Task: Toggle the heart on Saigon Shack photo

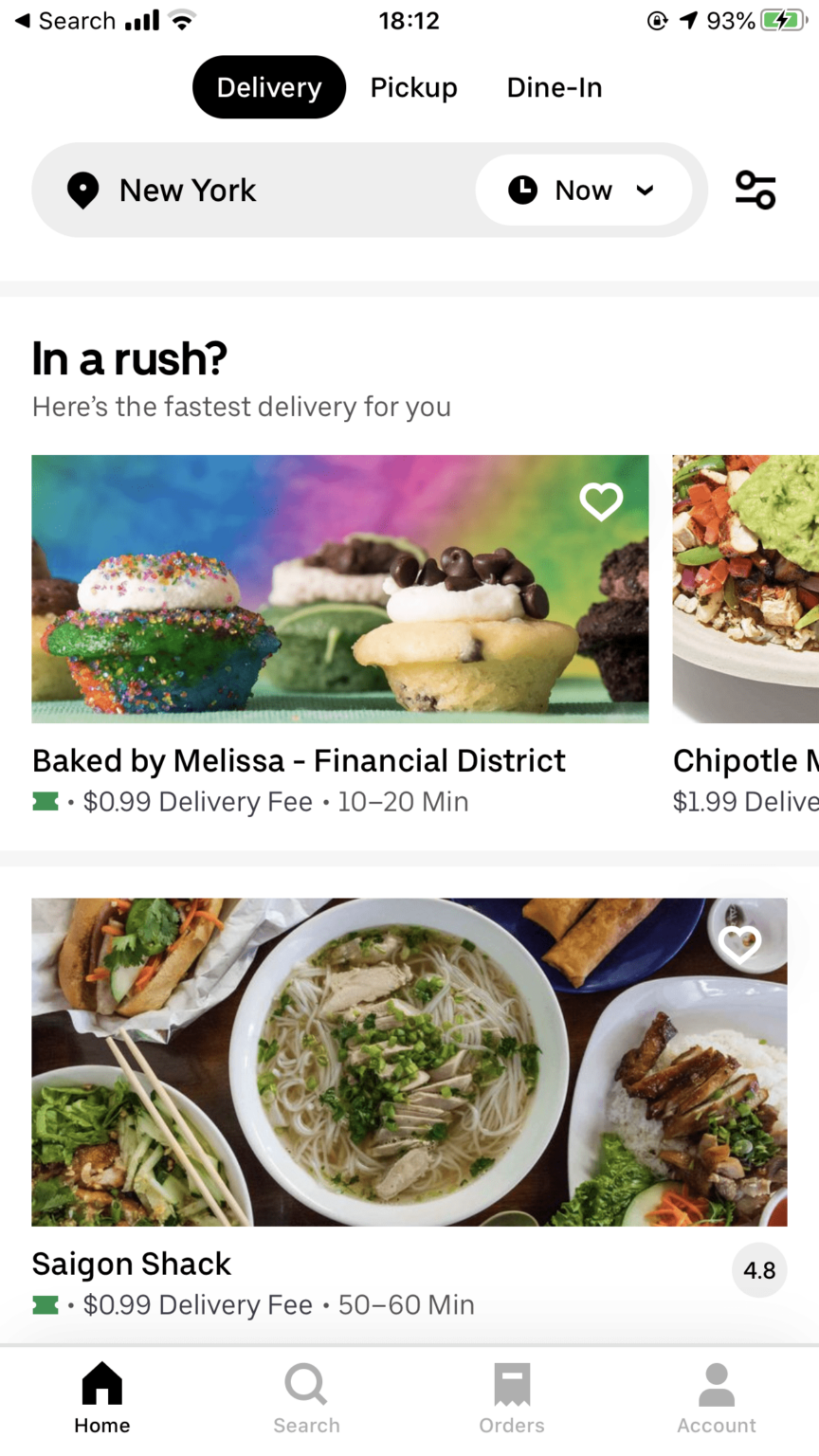Action: (739, 945)
